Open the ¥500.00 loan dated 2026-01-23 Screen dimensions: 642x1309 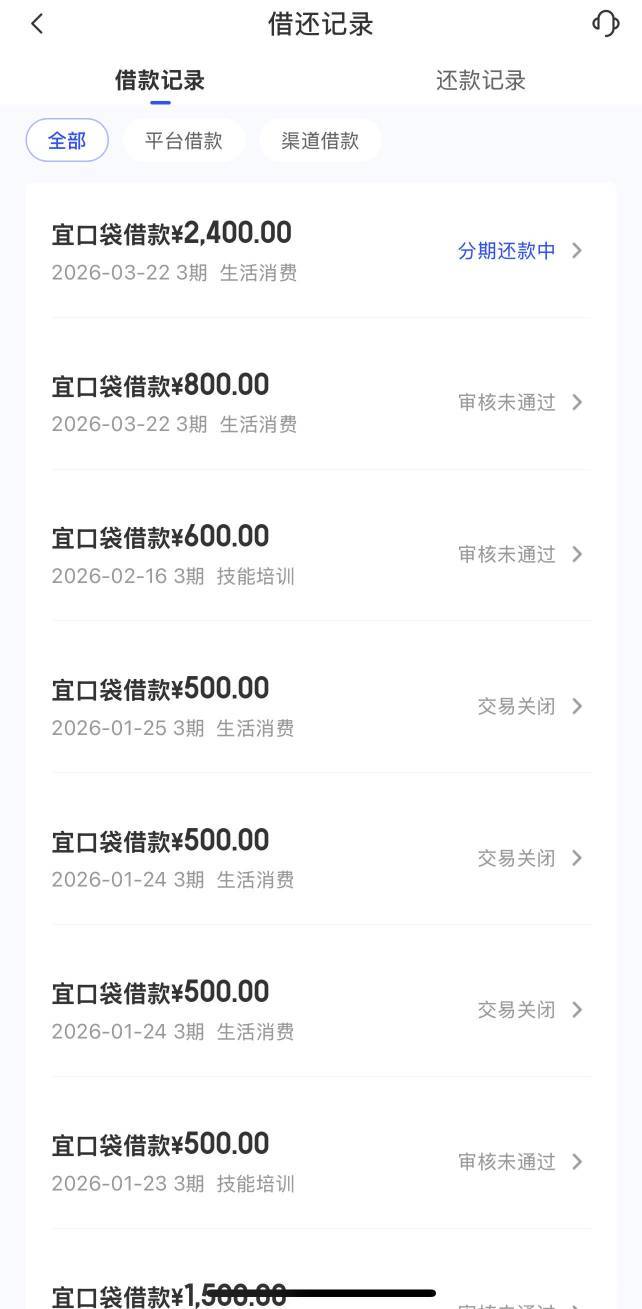(320, 1161)
